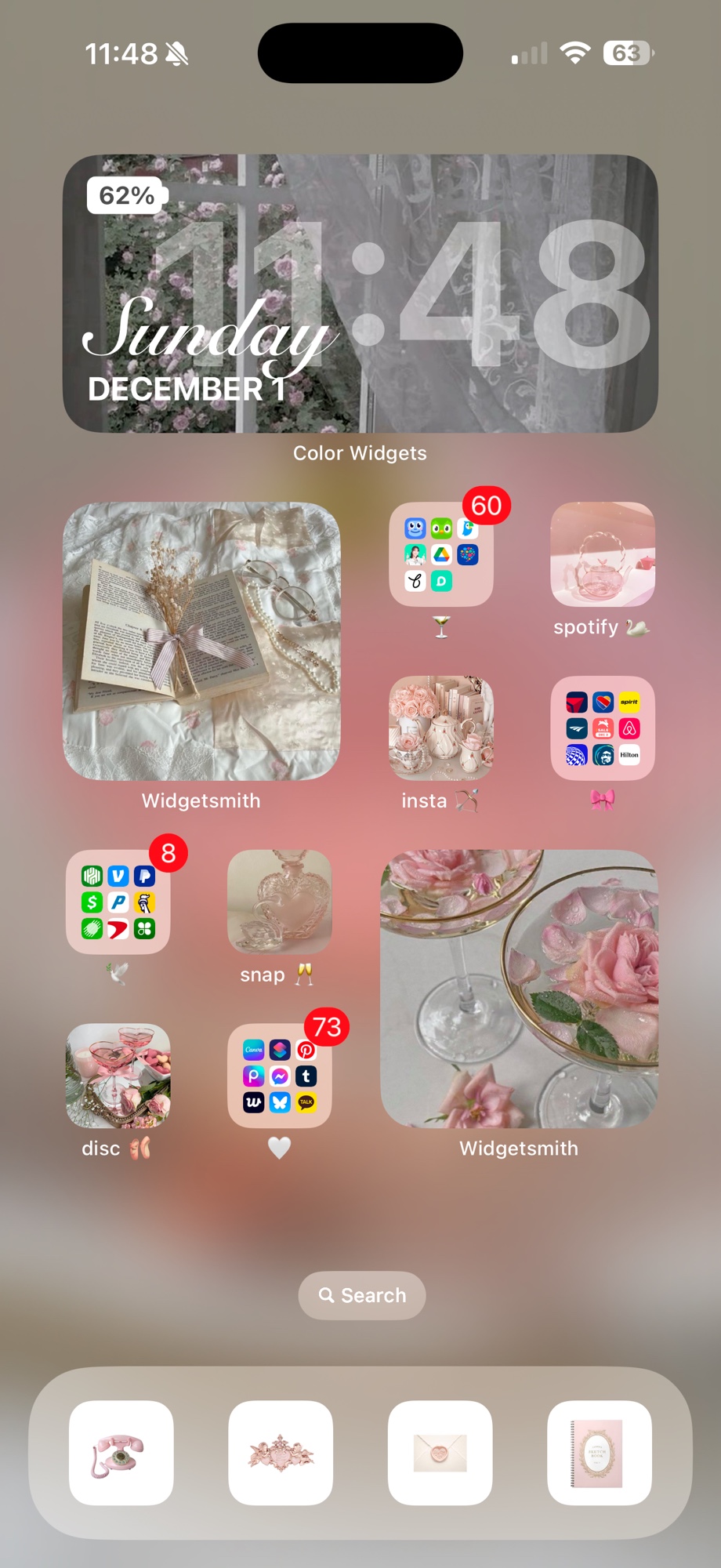Open the cocktail folder with 60 badge
Screen dimensions: 721x1568
point(441,555)
